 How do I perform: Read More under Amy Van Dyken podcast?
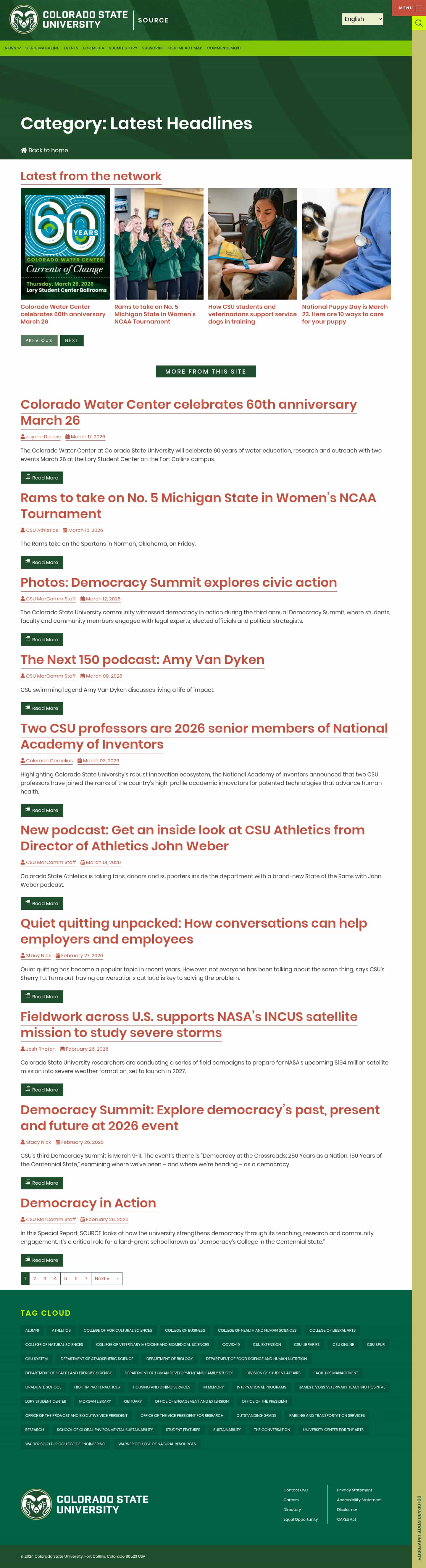point(42,708)
